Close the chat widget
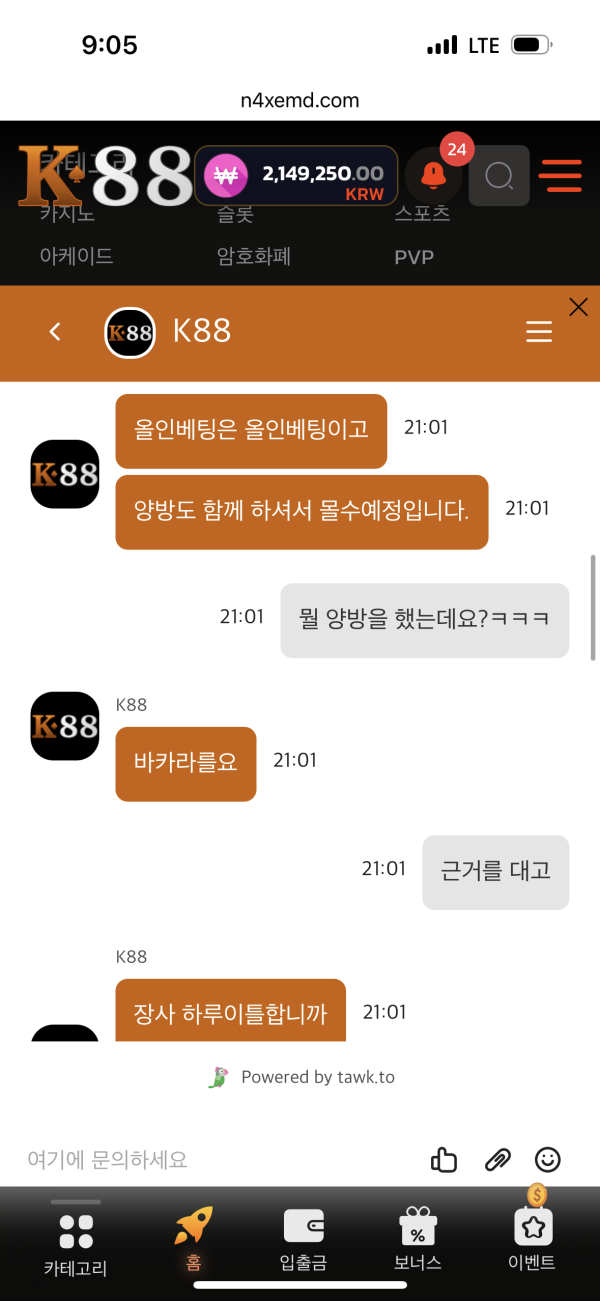 click(x=578, y=307)
